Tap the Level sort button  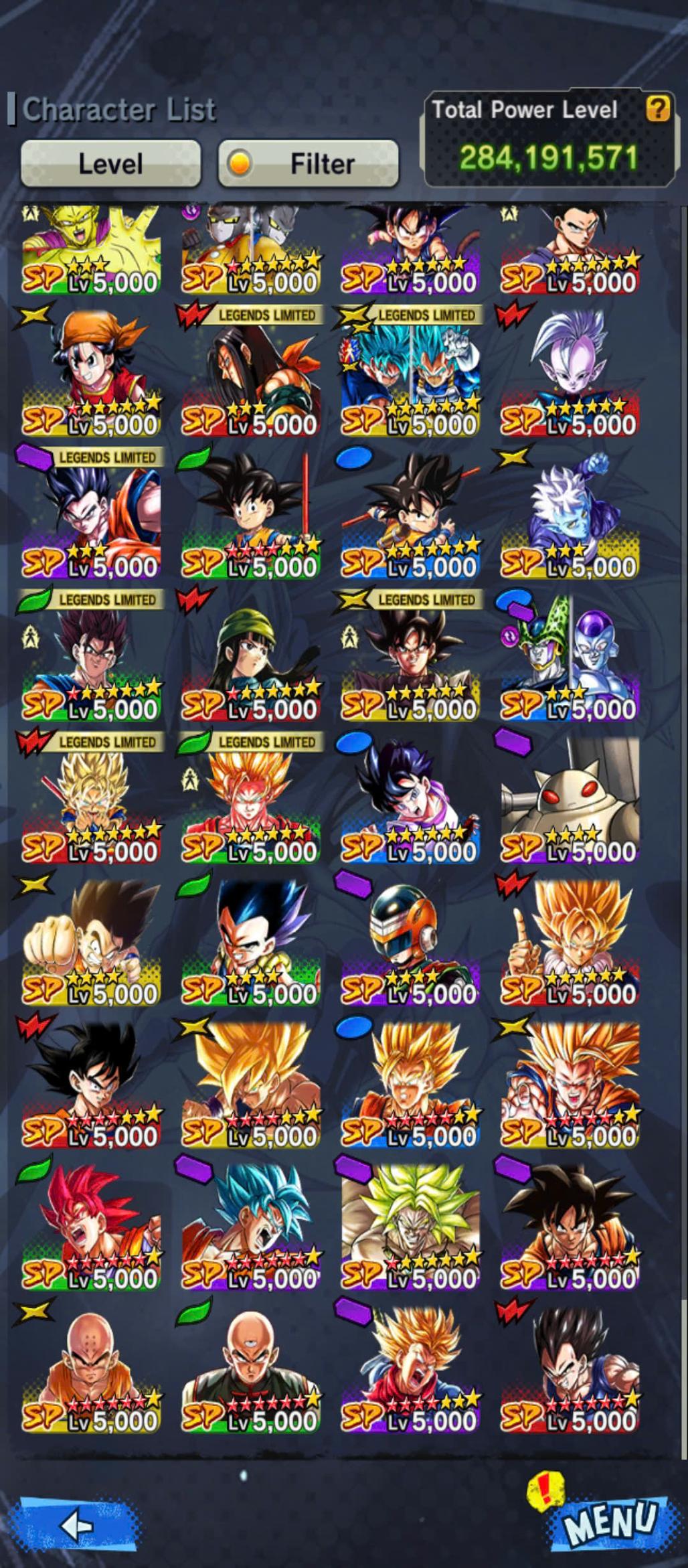coord(110,163)
